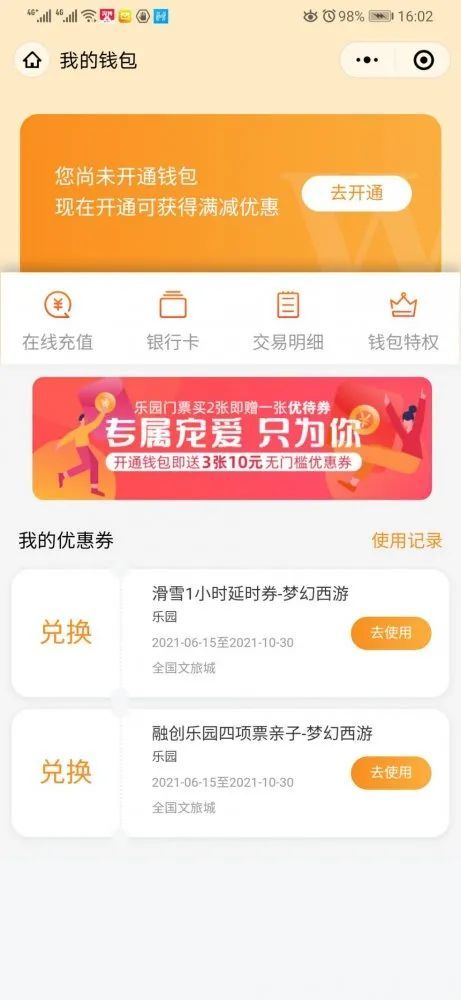Tap 去使用 on the 滑雪1小时延时券 coupon

pos(391,633)
